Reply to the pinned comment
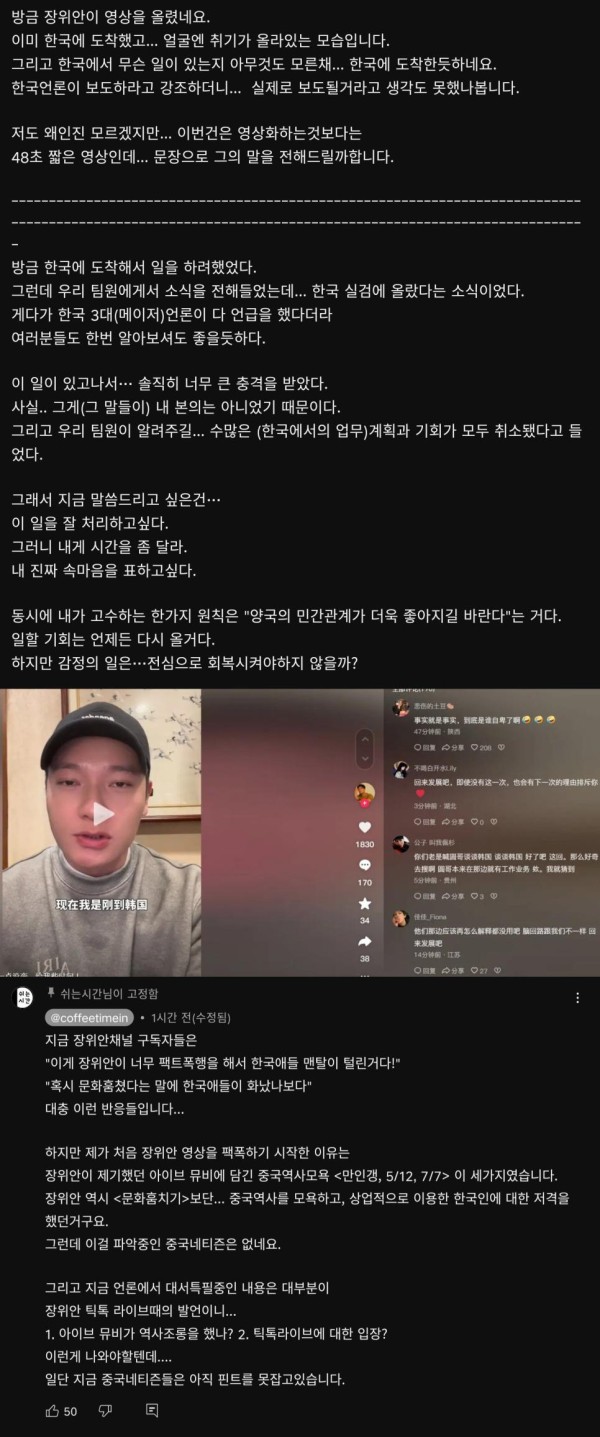The width and height of the screenshot is (600, 1437). [152, 1411]
